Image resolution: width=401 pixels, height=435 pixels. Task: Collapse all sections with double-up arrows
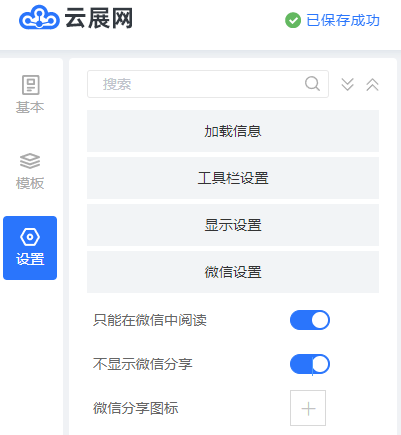[372, 84]
